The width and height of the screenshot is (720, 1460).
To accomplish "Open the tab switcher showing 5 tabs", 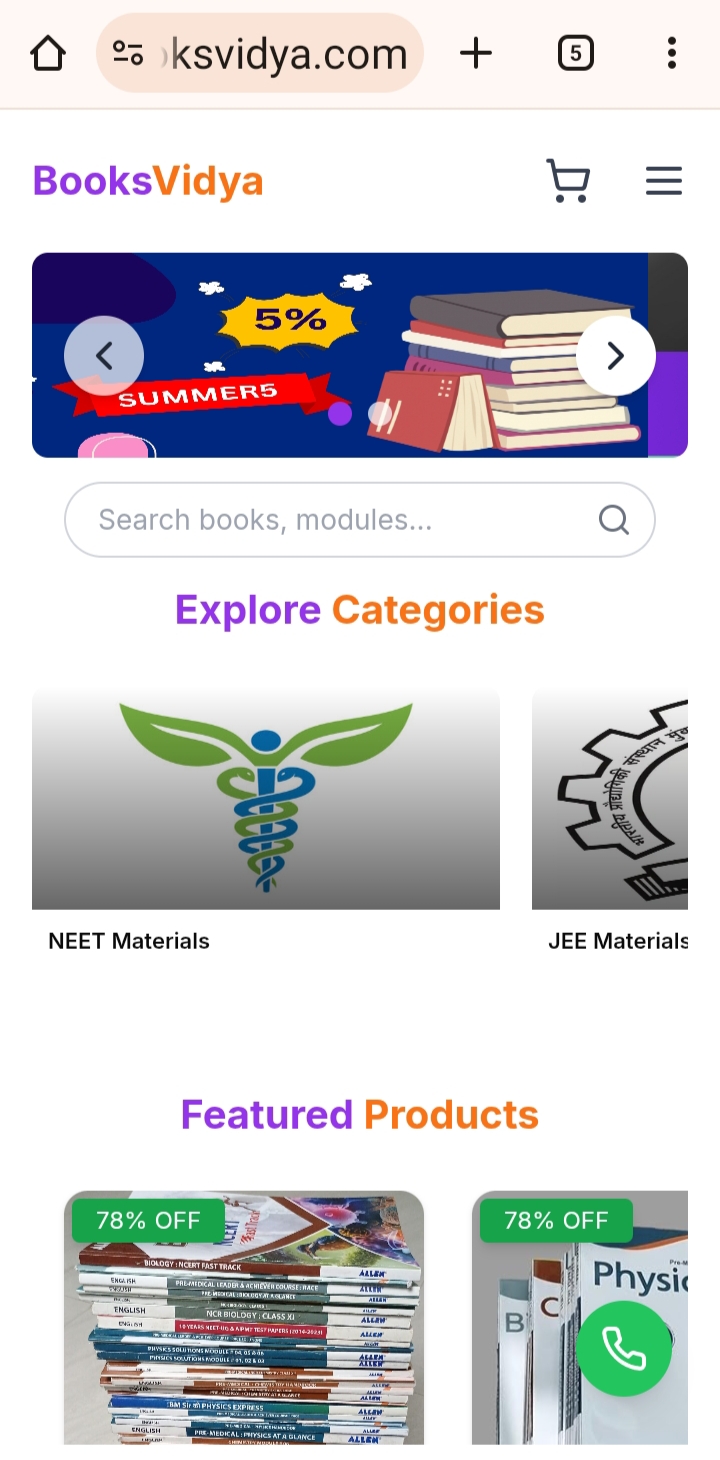I will point(575,54).
